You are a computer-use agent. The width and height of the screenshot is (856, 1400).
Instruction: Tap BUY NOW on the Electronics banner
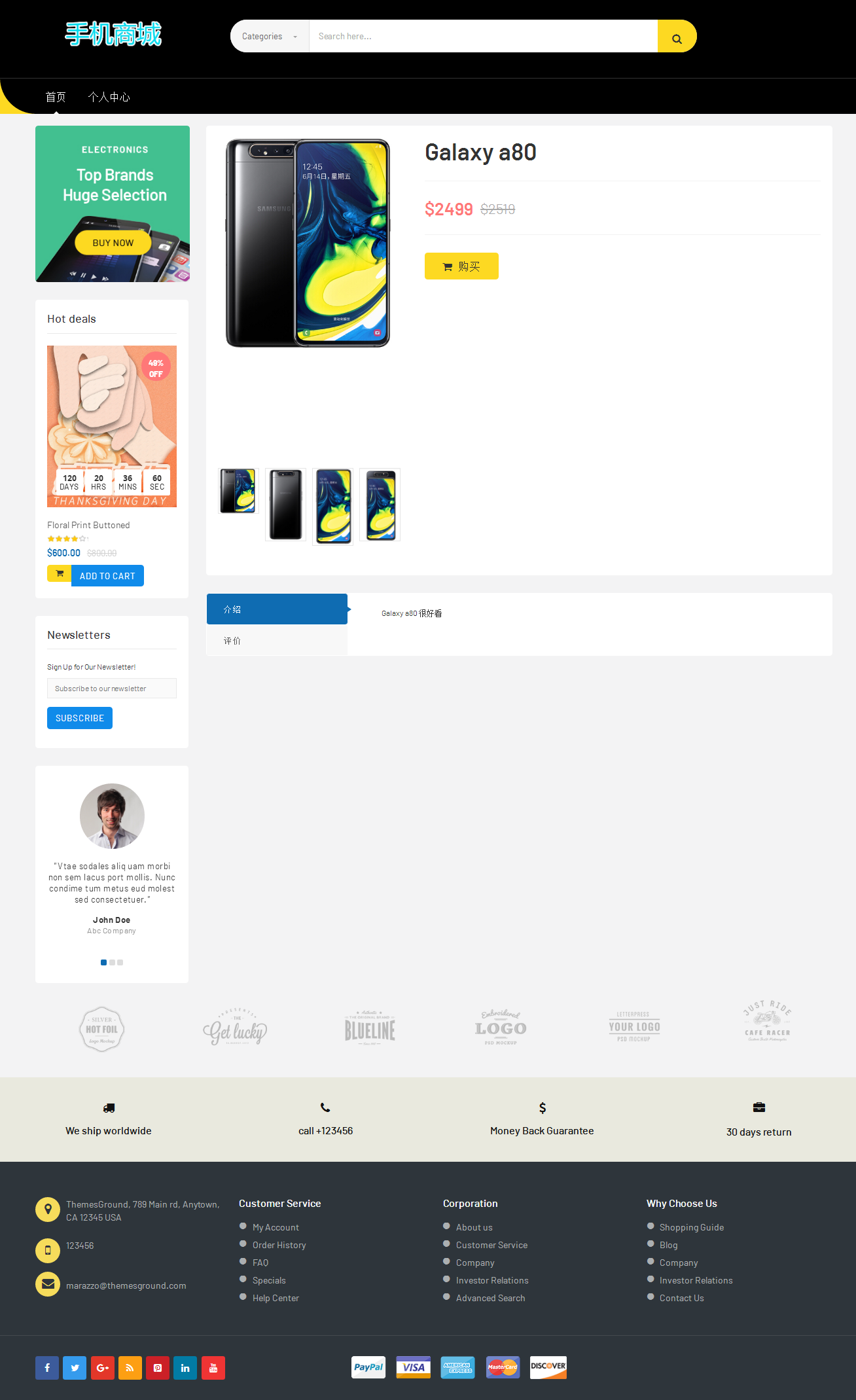(x=113, y=243)
